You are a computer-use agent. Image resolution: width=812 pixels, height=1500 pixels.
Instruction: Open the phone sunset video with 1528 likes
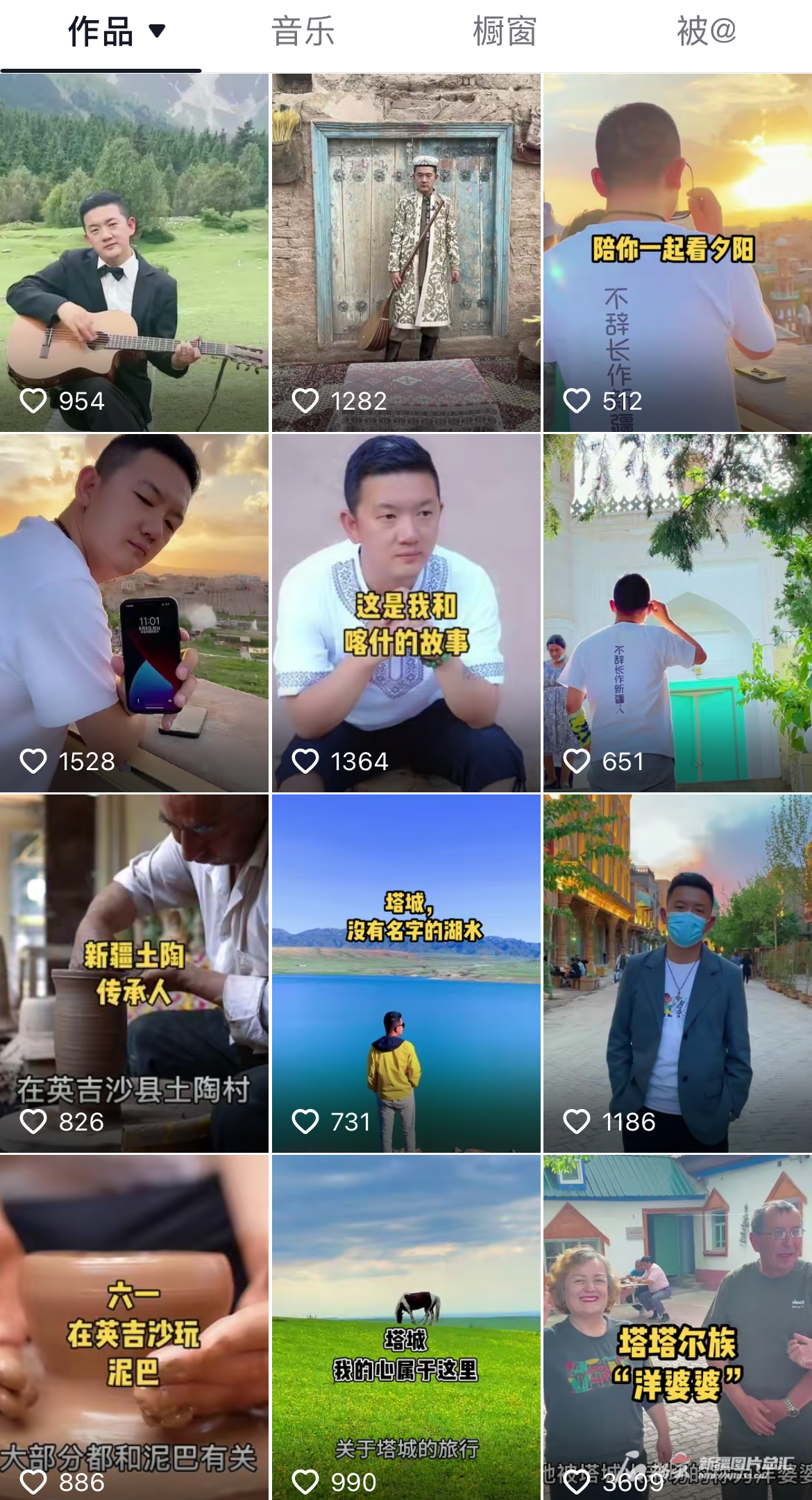tap(134, 613)
